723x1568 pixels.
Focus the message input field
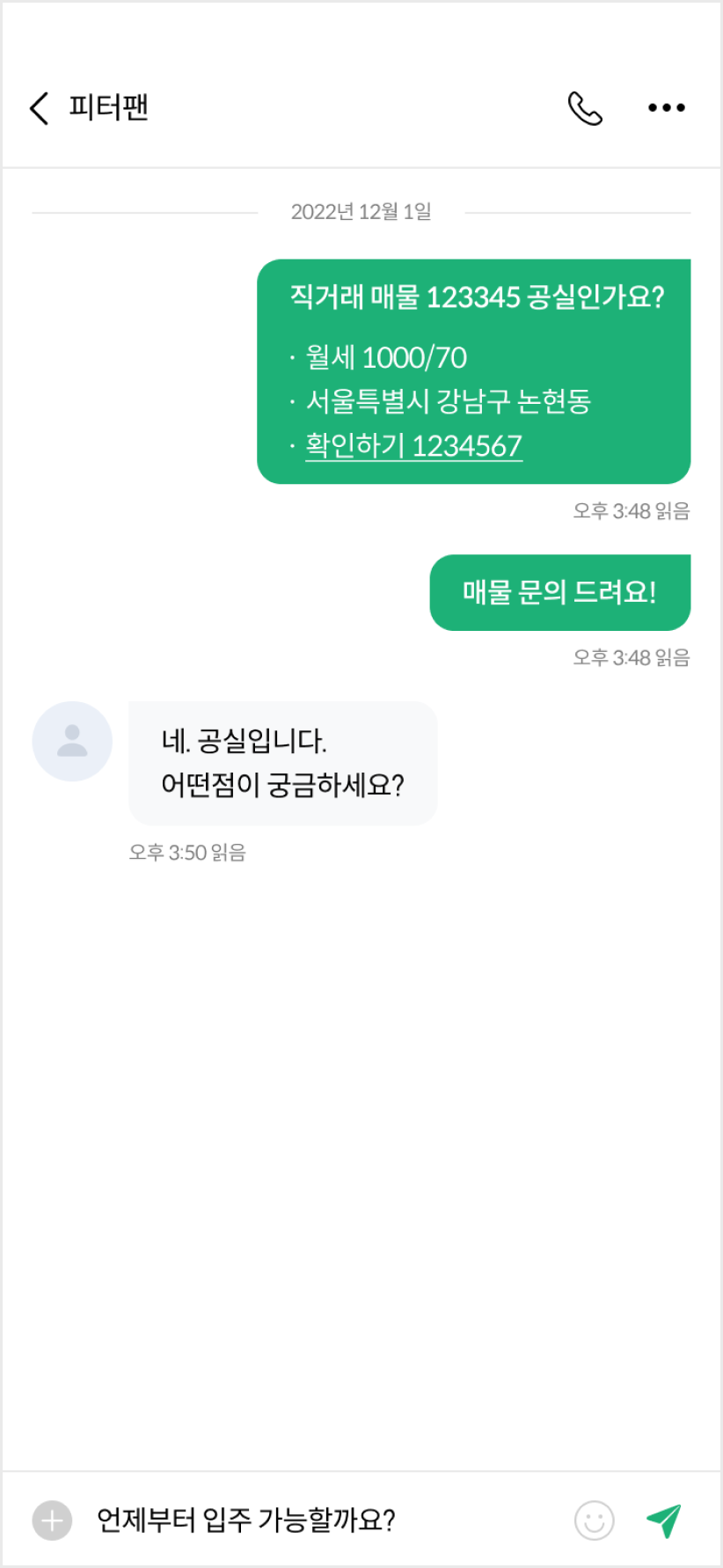point(325,1520)
